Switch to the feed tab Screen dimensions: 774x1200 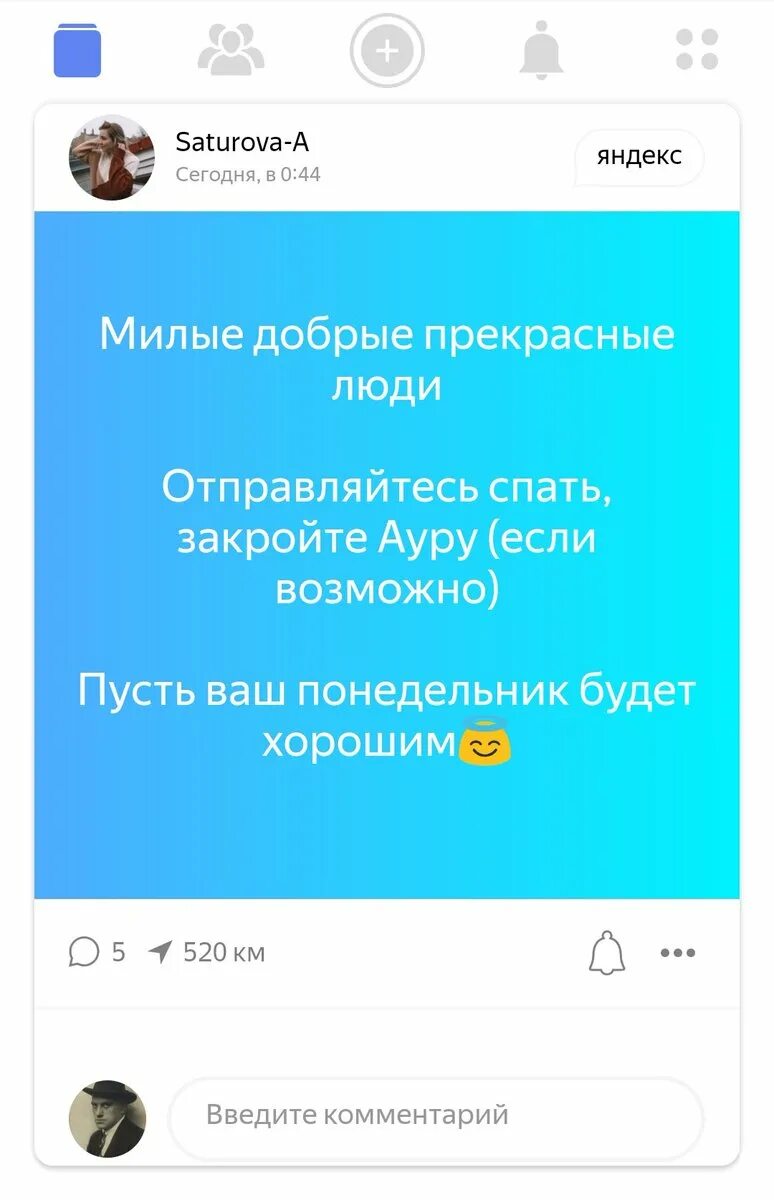click(77, 50)
